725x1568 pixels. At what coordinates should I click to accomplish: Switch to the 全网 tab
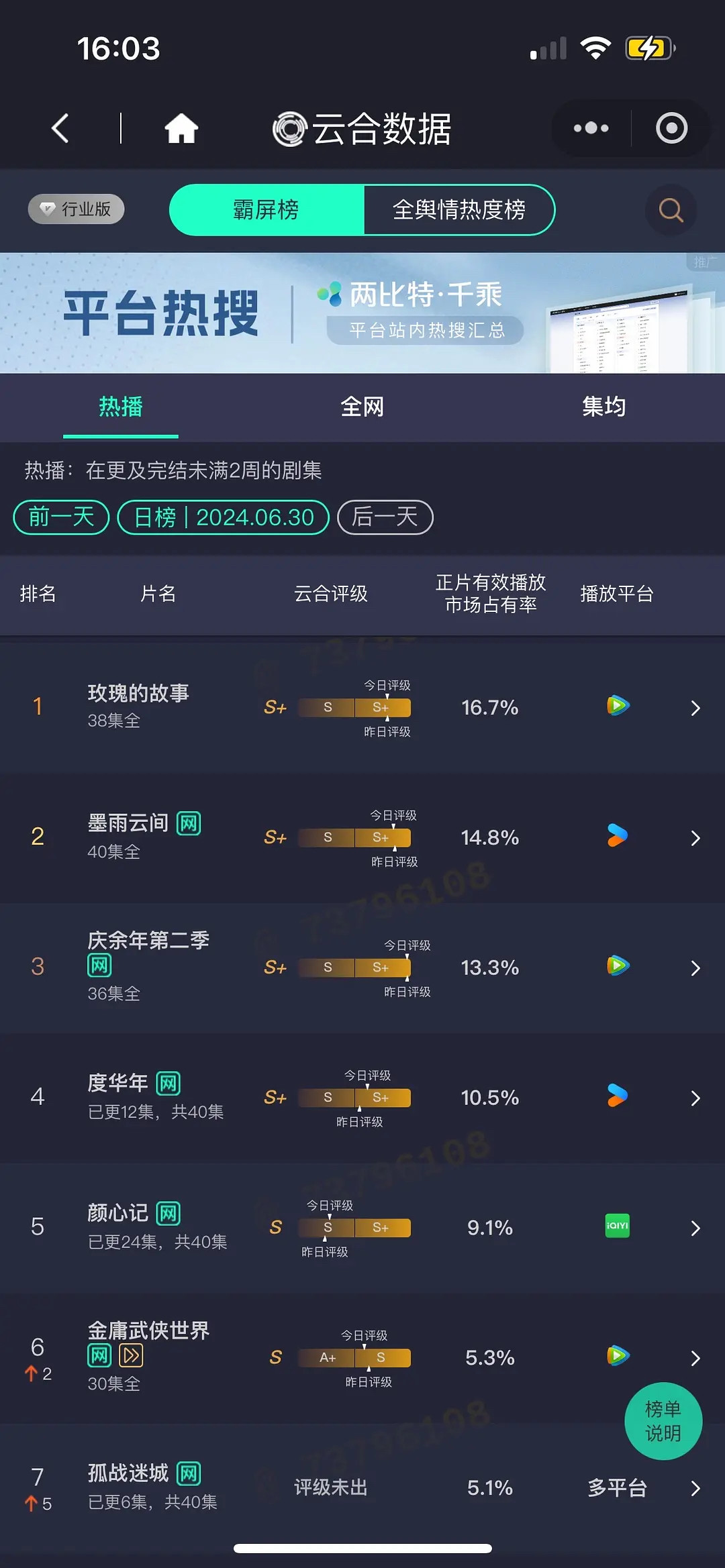coord(362,407)
